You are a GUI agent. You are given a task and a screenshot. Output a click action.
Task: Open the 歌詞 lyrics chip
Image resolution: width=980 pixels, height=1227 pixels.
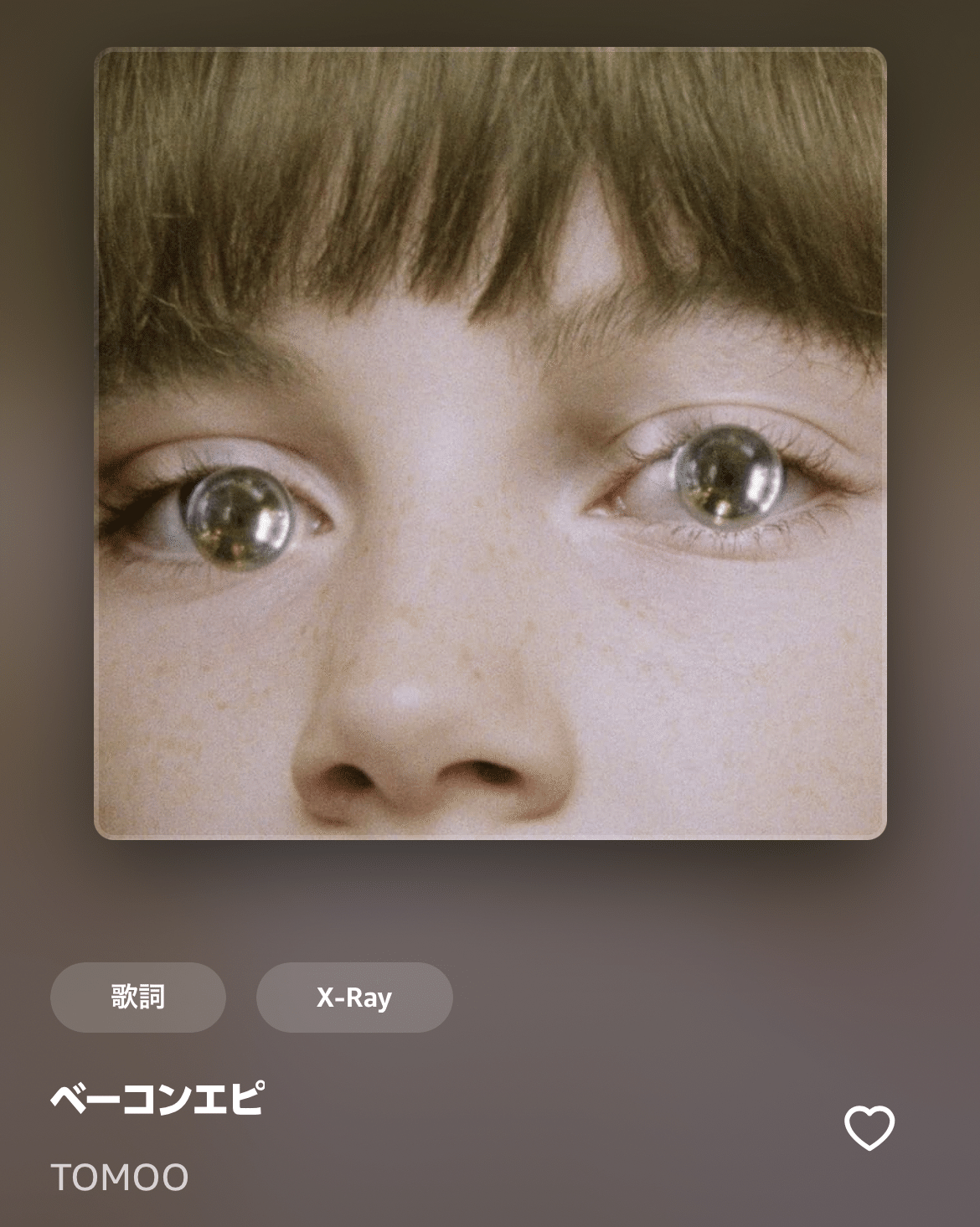click(138, 998)
